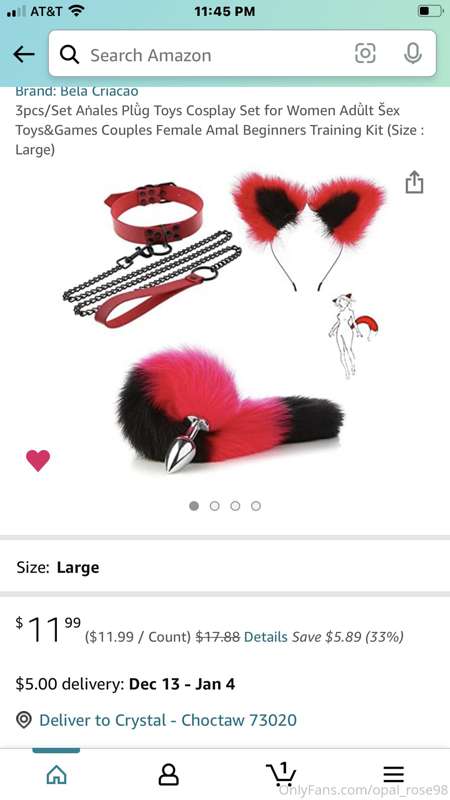450x800 pixels.
Task: Open the shopping cart
Action: [x=281, y=773]
